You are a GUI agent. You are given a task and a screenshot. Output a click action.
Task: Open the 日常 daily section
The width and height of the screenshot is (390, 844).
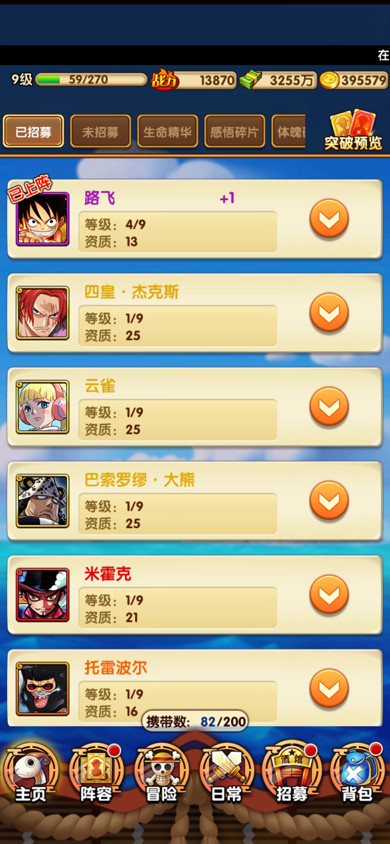(226, 773)
